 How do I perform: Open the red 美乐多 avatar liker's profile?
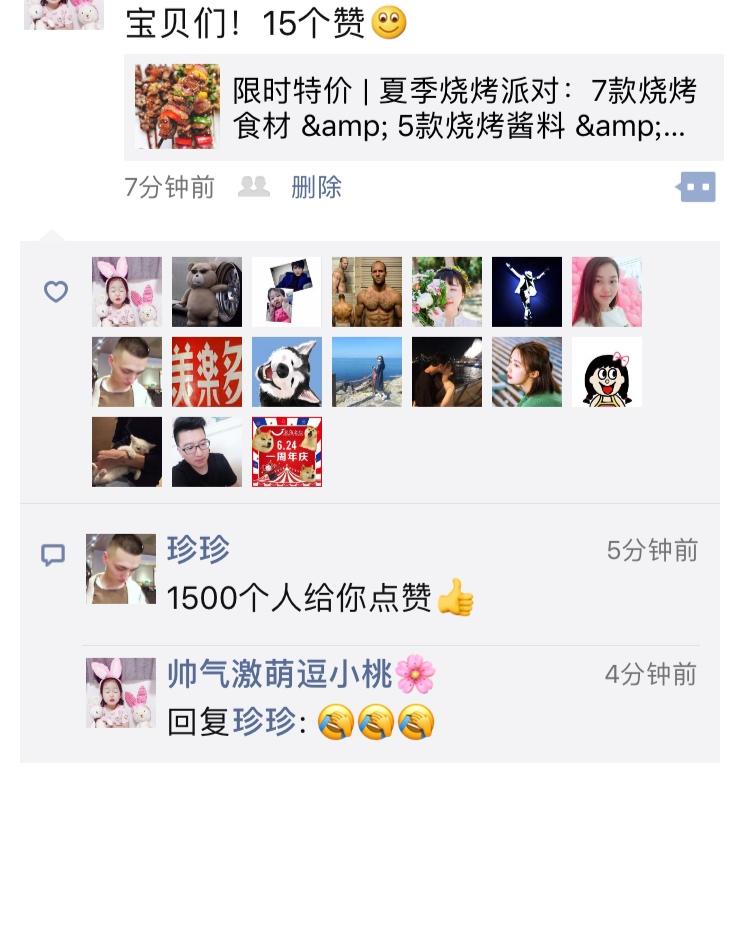point(207,372)
